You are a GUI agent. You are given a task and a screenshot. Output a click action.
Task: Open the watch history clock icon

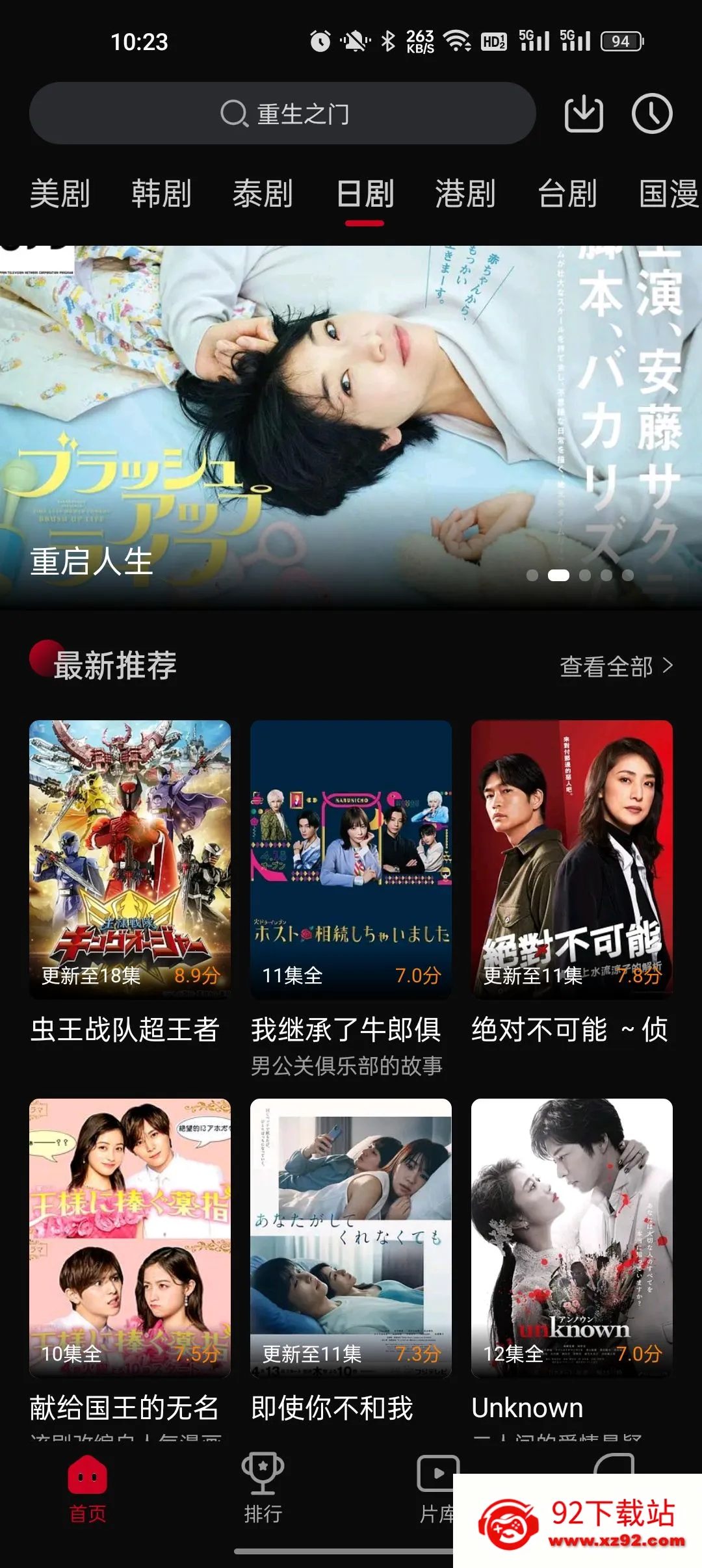pyautogui.click(x=652, y=114)
